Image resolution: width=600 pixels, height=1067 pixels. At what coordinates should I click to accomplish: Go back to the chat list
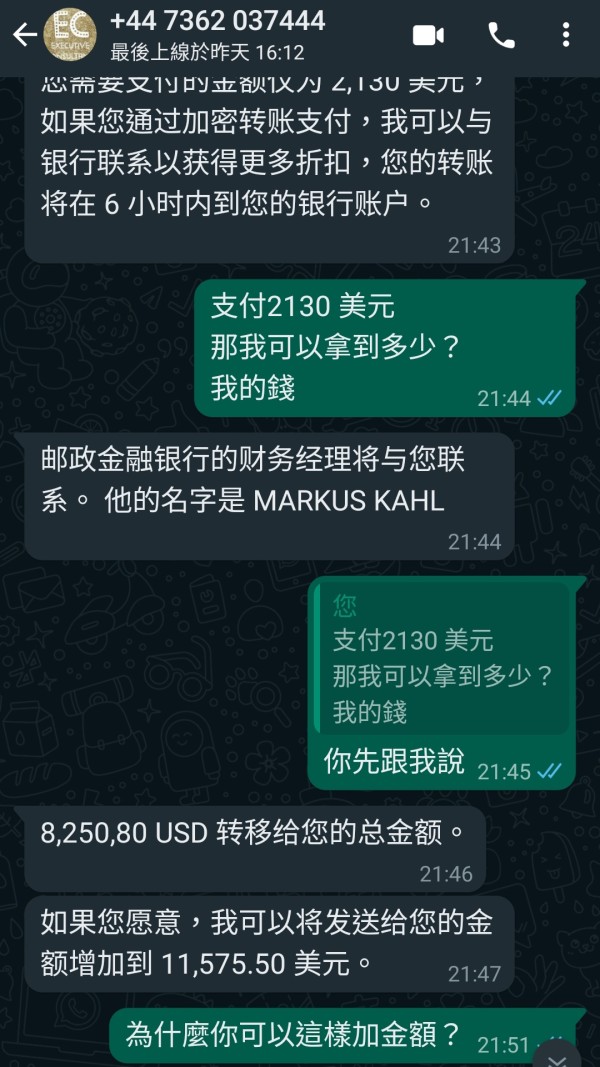24,35
